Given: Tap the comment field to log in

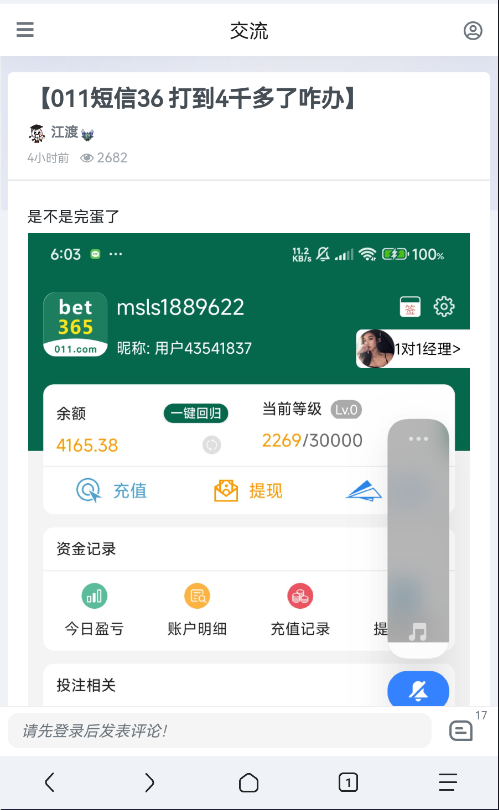Looking at the screenshot, I should point(220,730).
